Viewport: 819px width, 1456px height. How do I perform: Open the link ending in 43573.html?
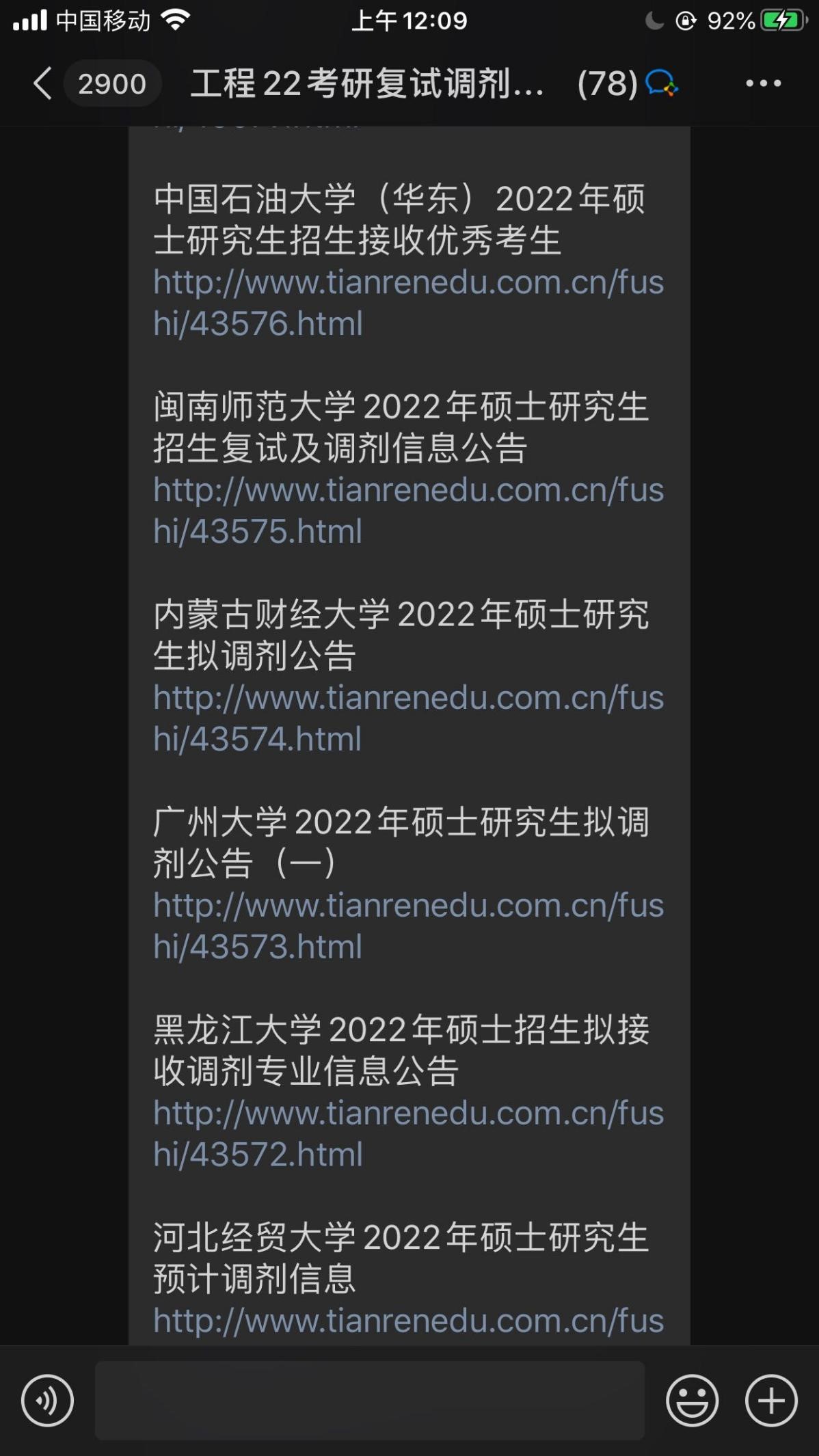coord(407,926)
